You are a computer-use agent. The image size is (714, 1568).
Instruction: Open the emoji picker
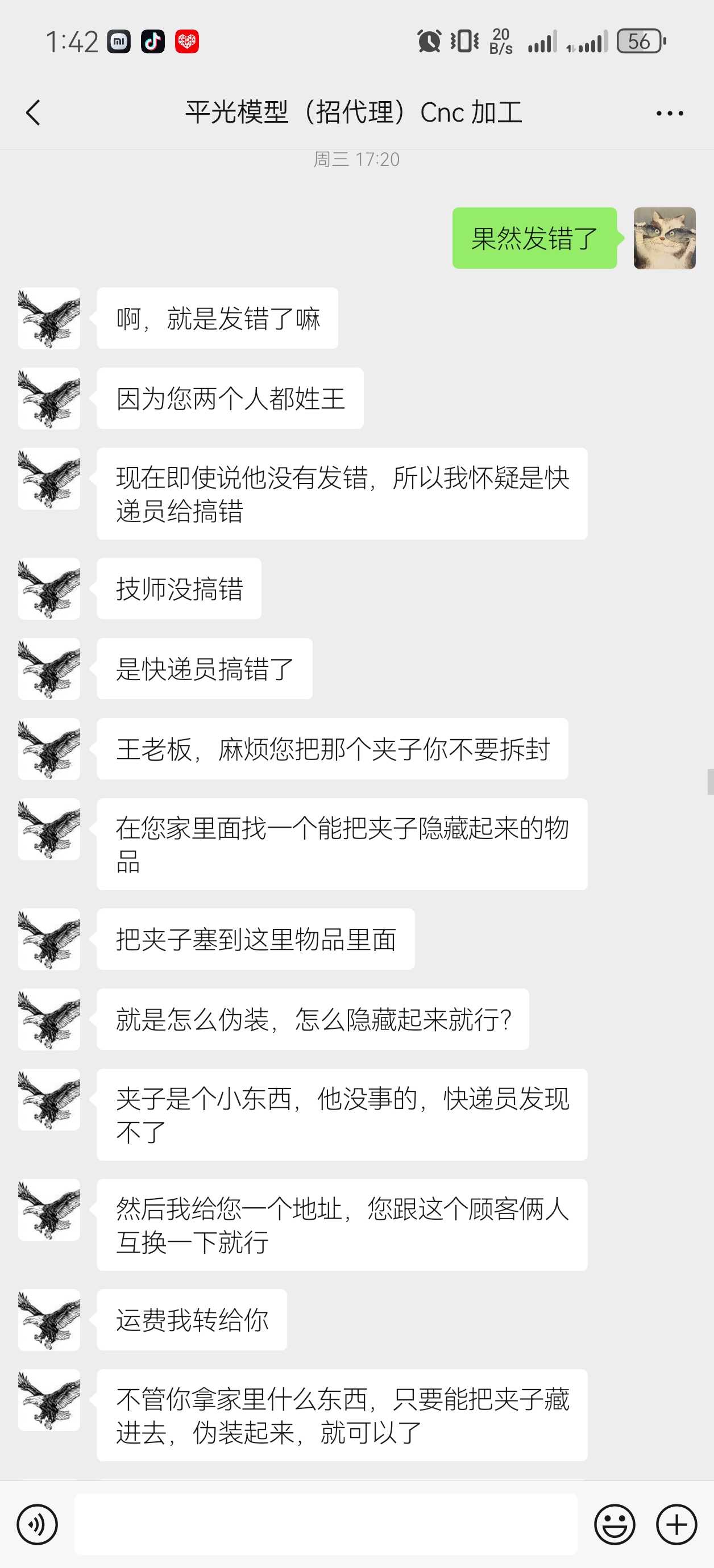(614, 1525)
